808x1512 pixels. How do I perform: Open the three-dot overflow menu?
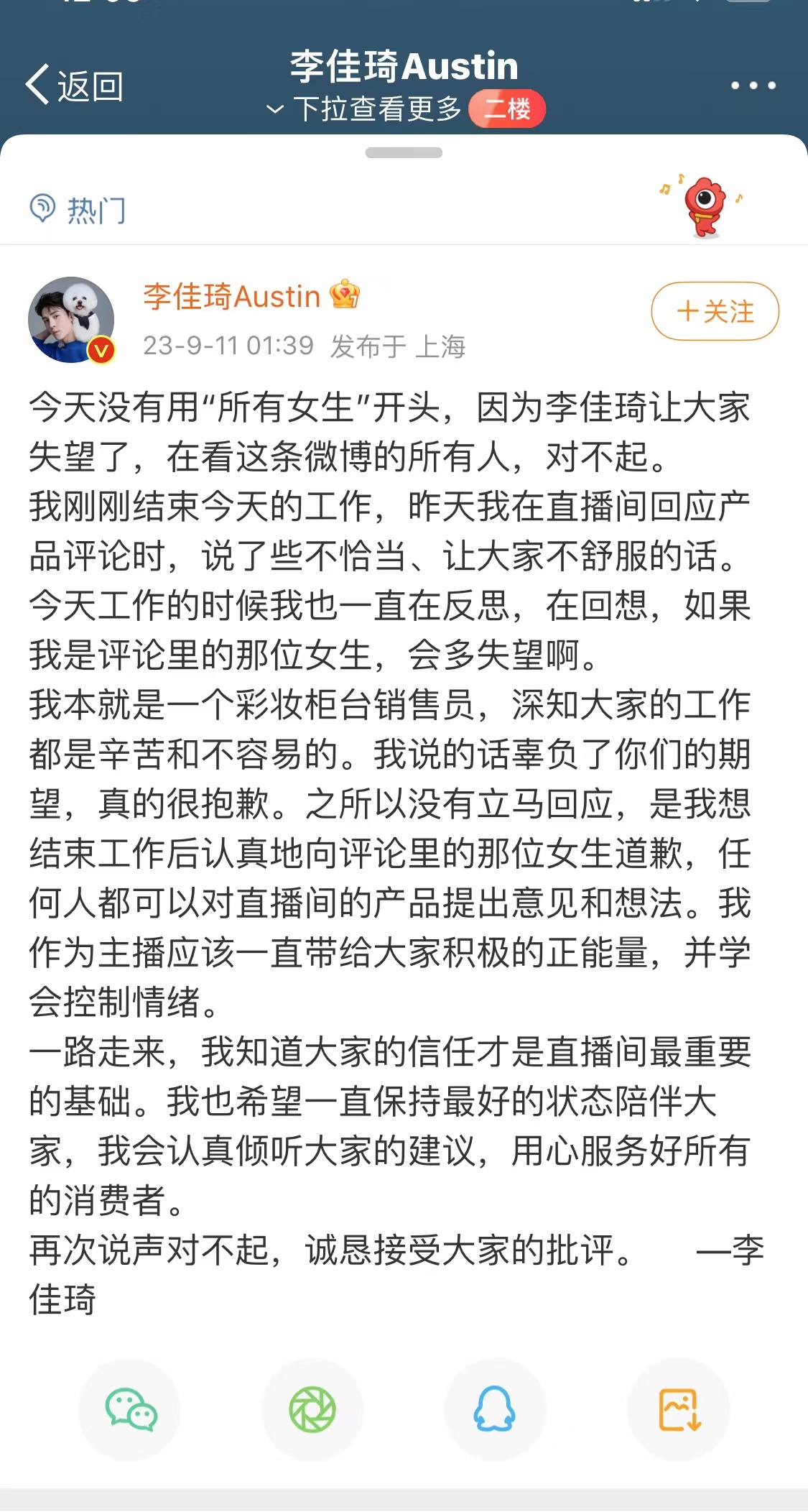coord(753,86)
